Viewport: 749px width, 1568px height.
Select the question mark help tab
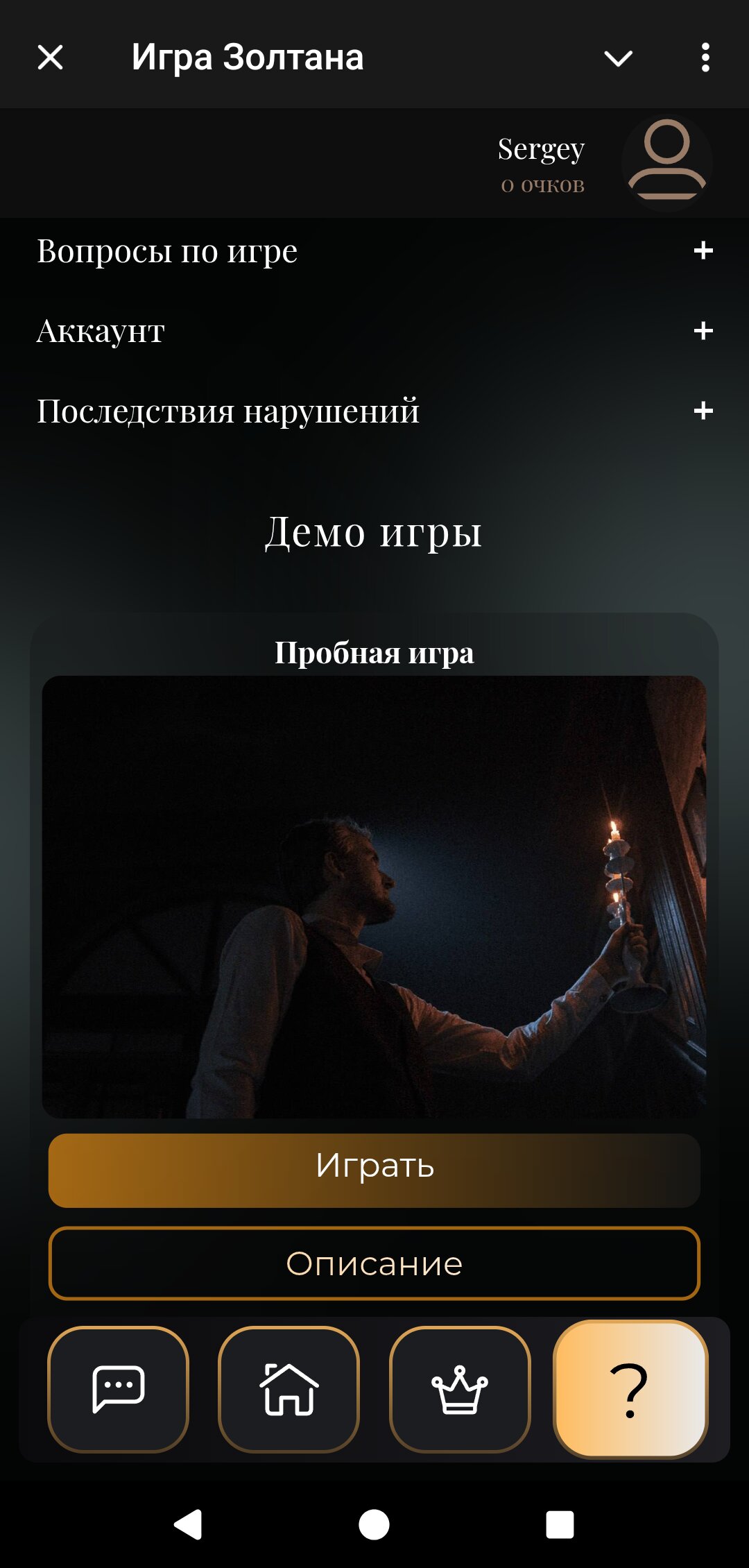pos(630,1389)
